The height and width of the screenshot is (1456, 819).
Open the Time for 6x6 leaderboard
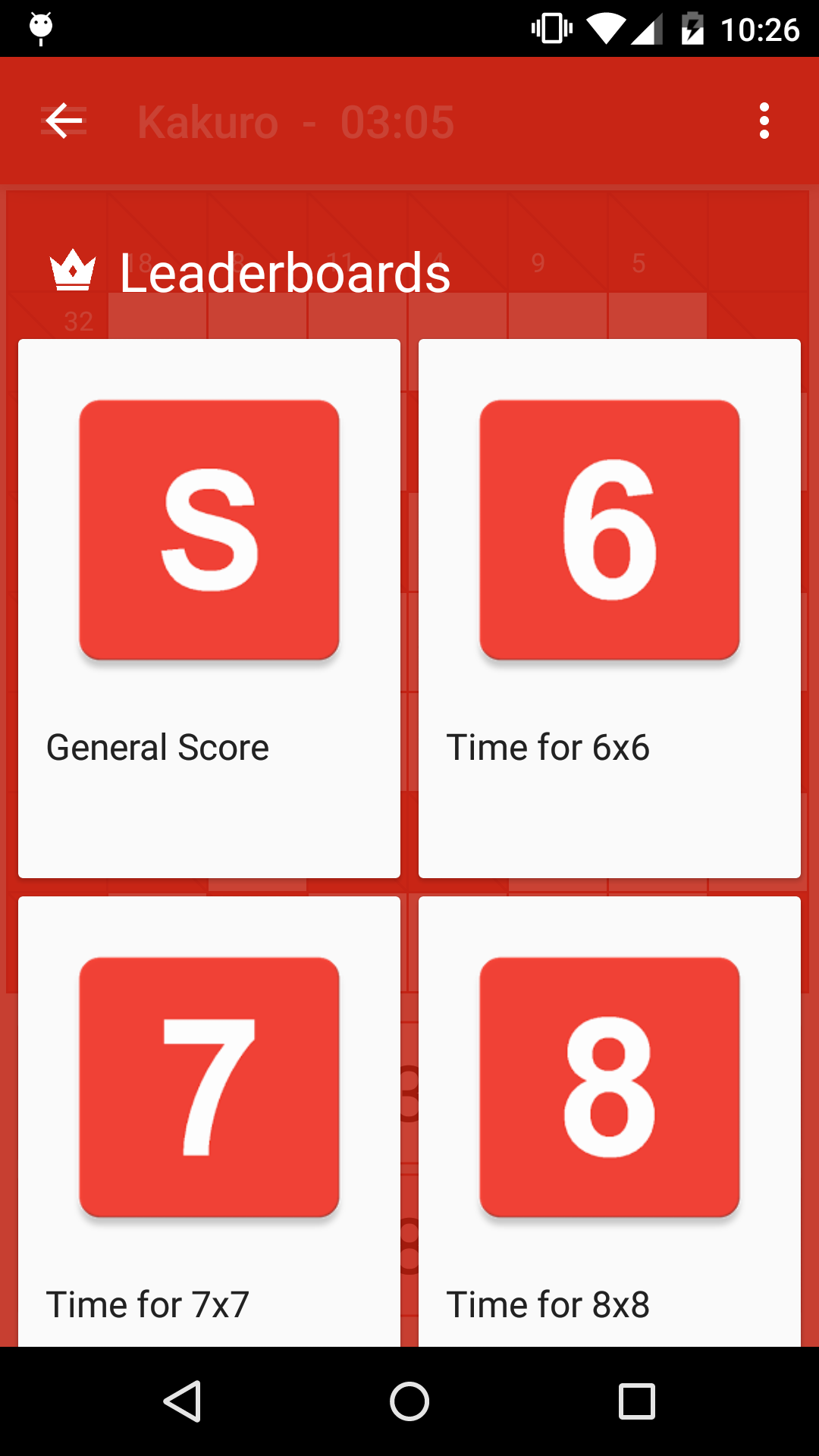click(x=610, y=608)
